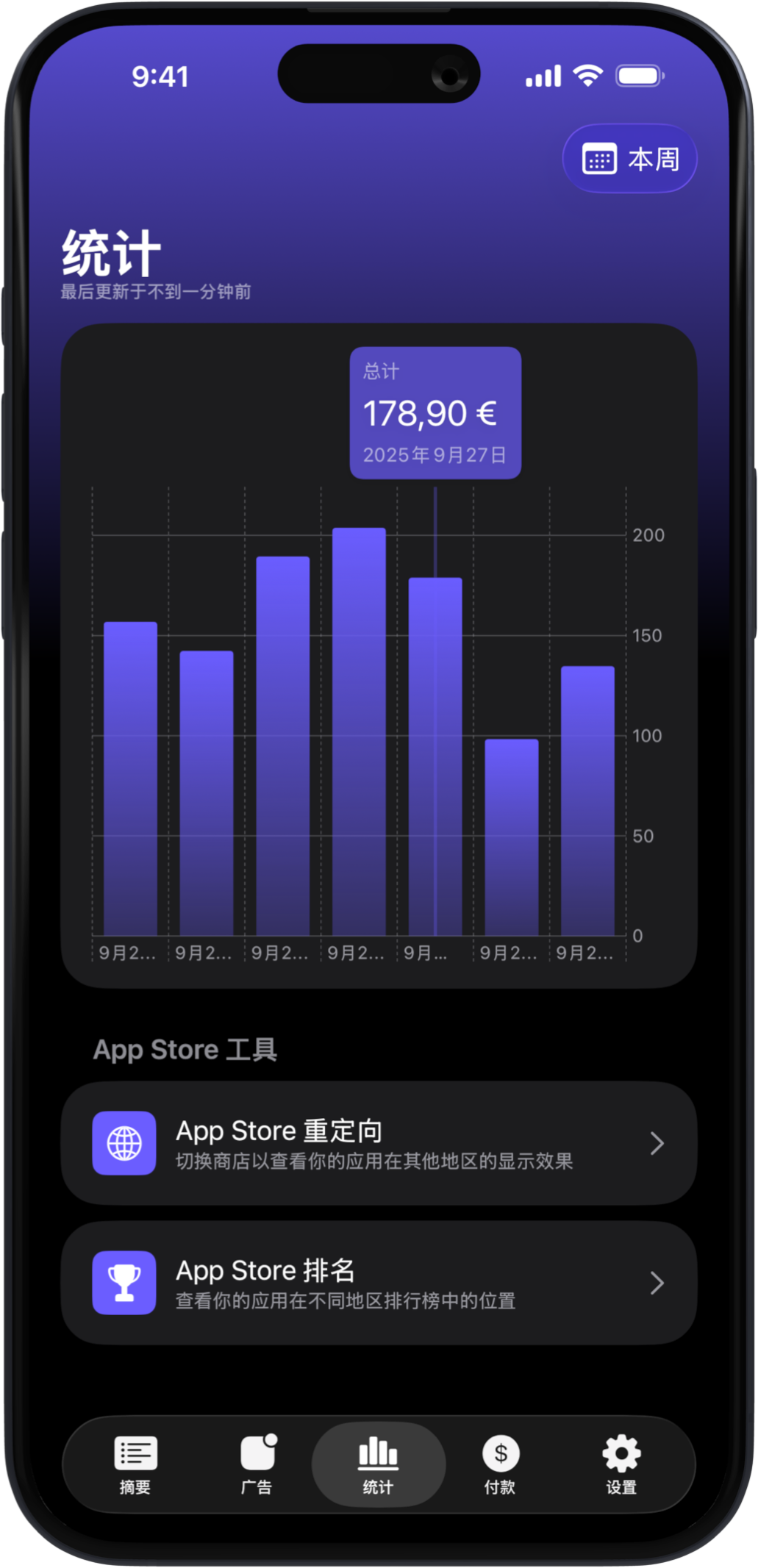The height and width of the screenshot is (1568, 758).
Task: Switch to the 摘要 tab
Action: 135,1464
